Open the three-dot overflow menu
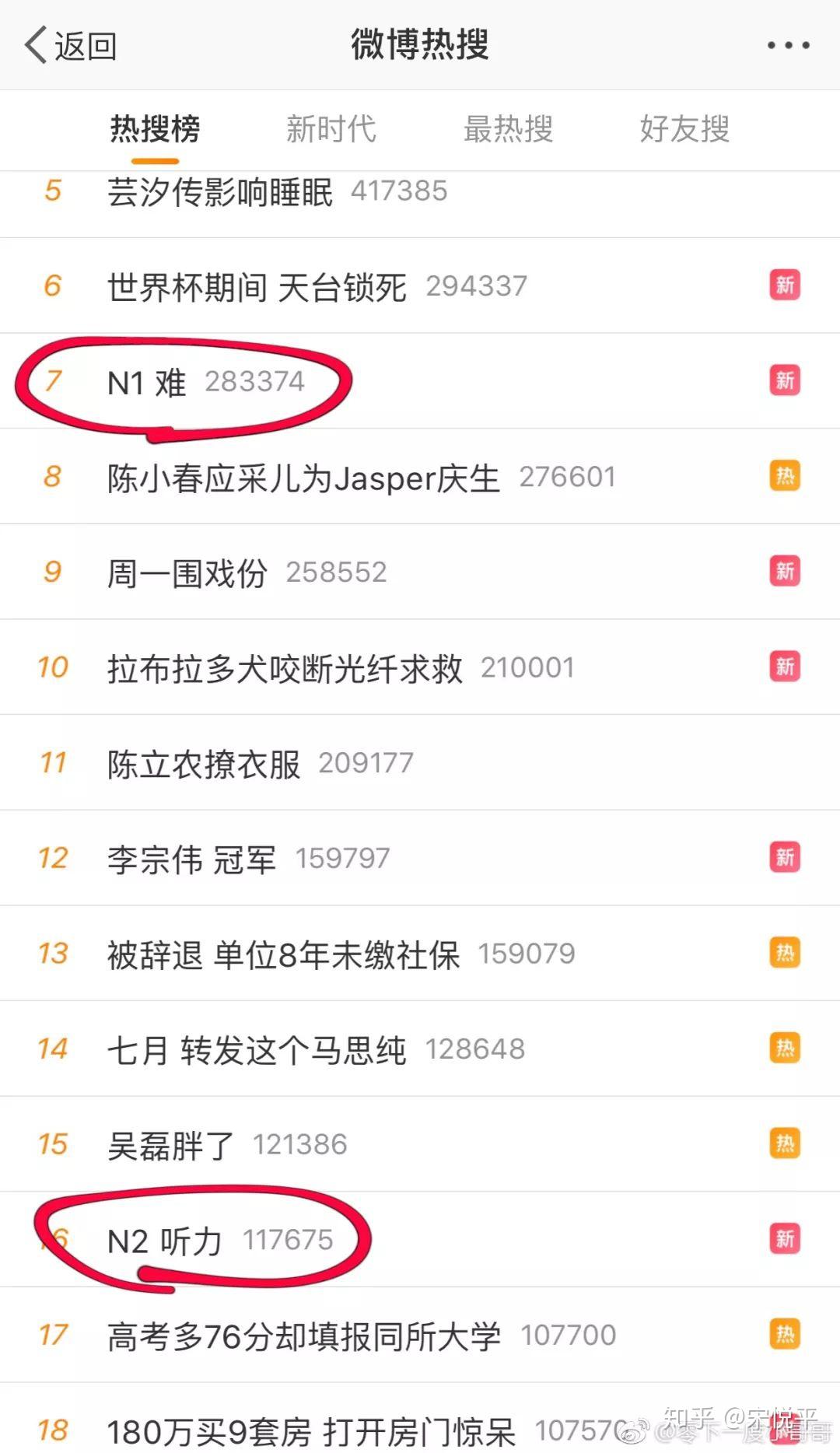This screenshot has width=840, height=1453. pos(788,46)
